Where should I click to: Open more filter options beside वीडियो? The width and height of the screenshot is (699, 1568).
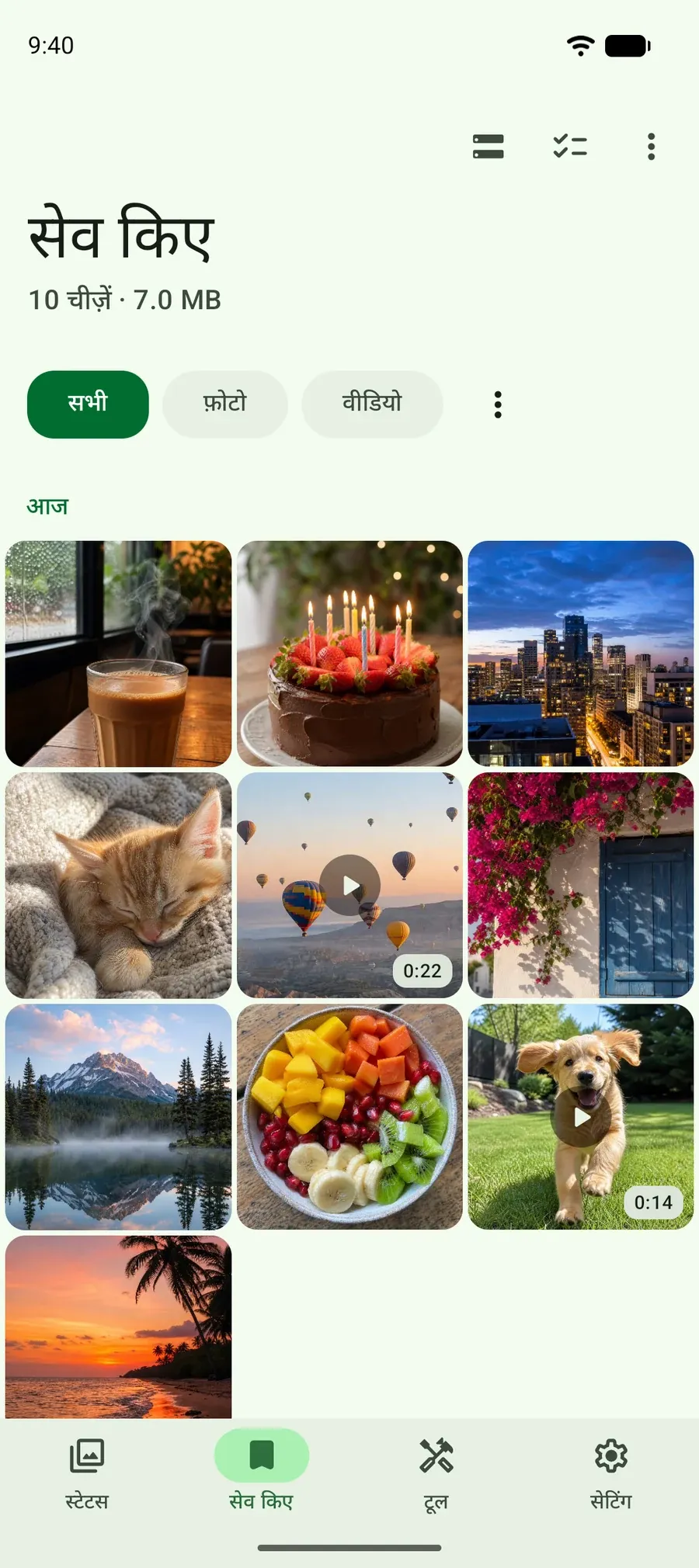(498, 404)
